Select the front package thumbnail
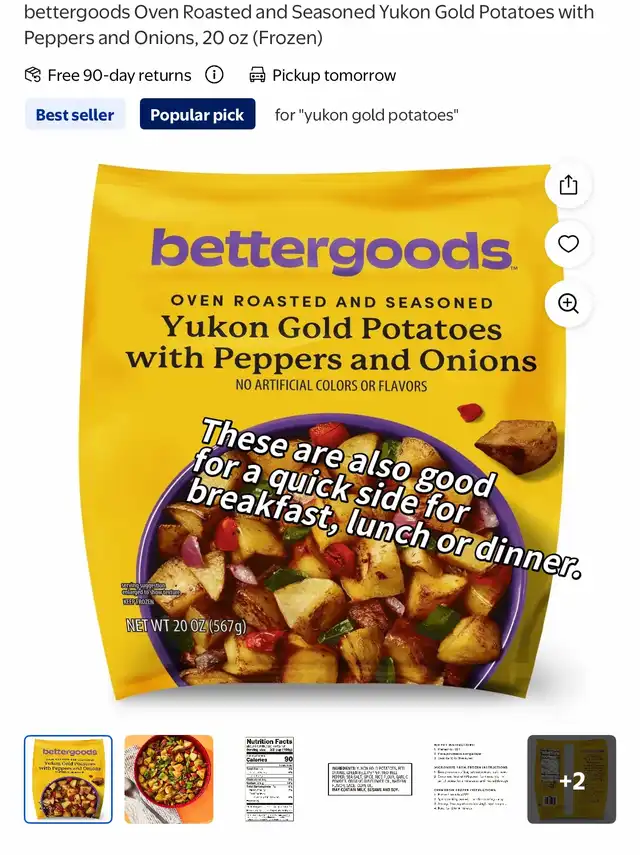This screenshot has height=855, width=640. 69,779
